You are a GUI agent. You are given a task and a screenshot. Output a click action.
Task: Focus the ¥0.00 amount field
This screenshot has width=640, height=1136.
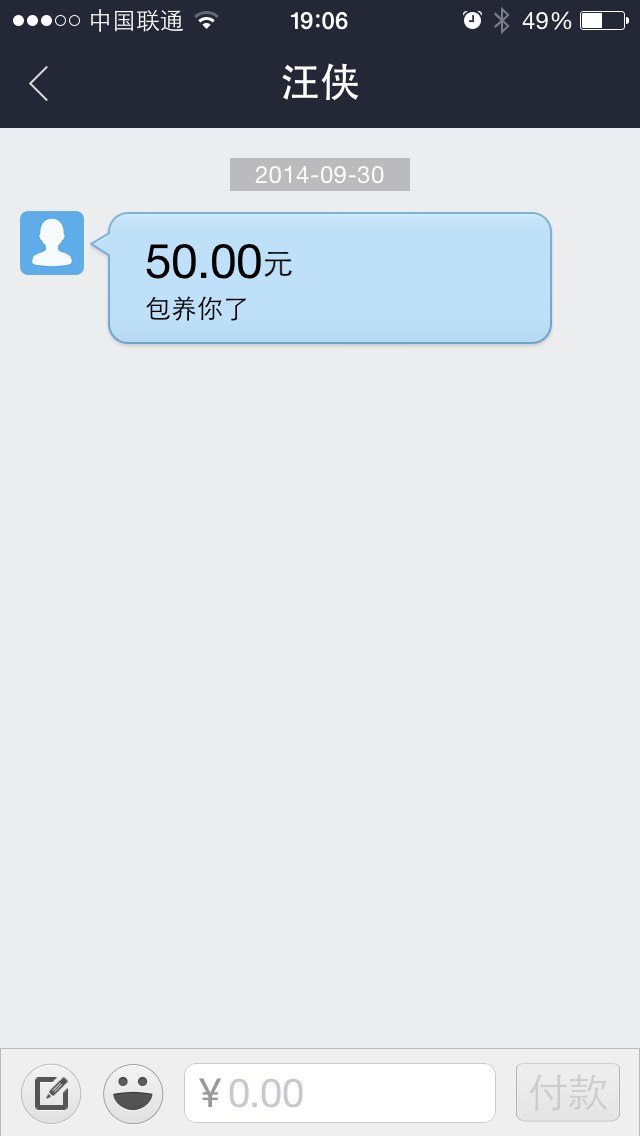340,1093
